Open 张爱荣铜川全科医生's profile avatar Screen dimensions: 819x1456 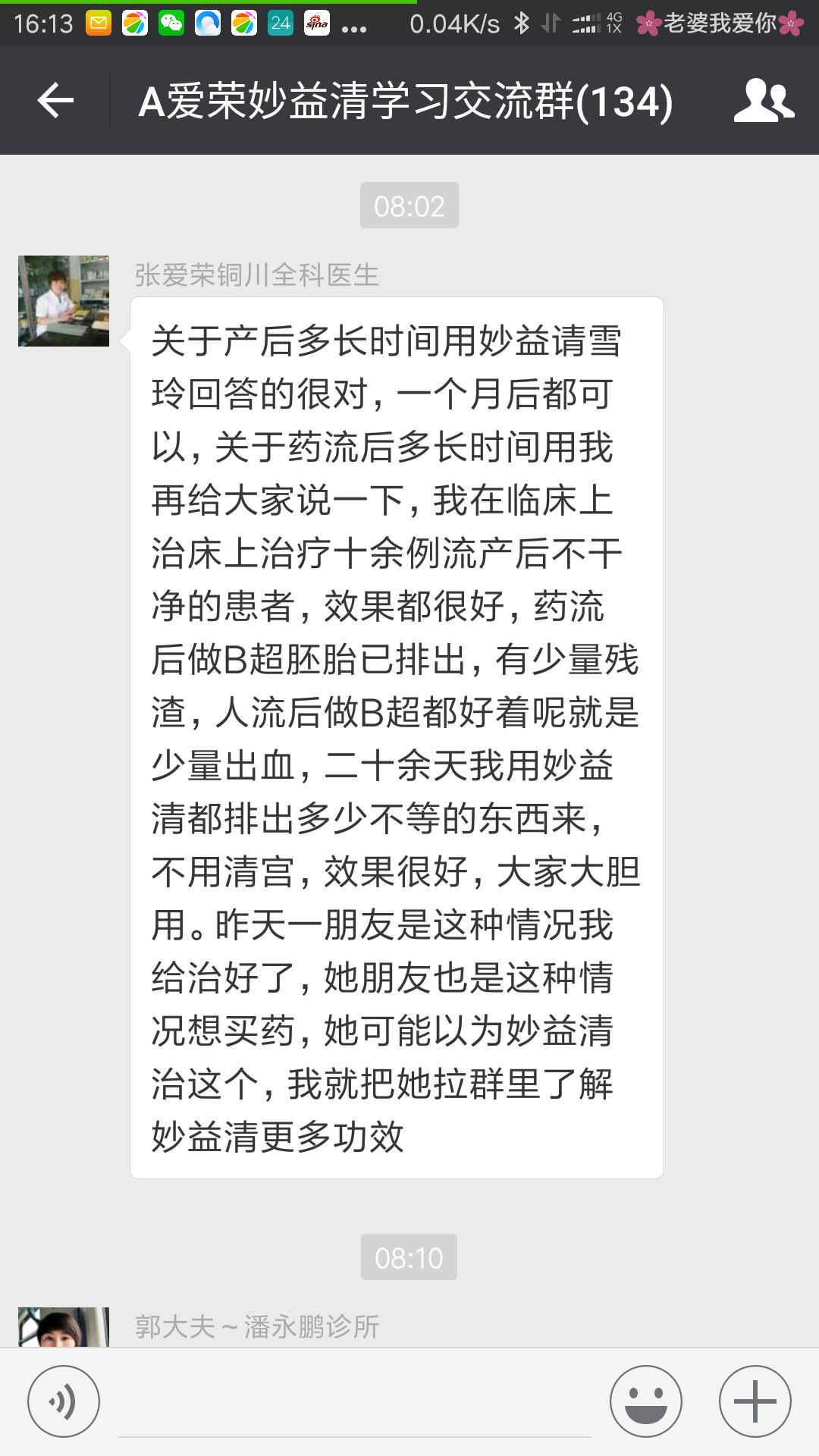pyautogui.click(x=64, y=301)
